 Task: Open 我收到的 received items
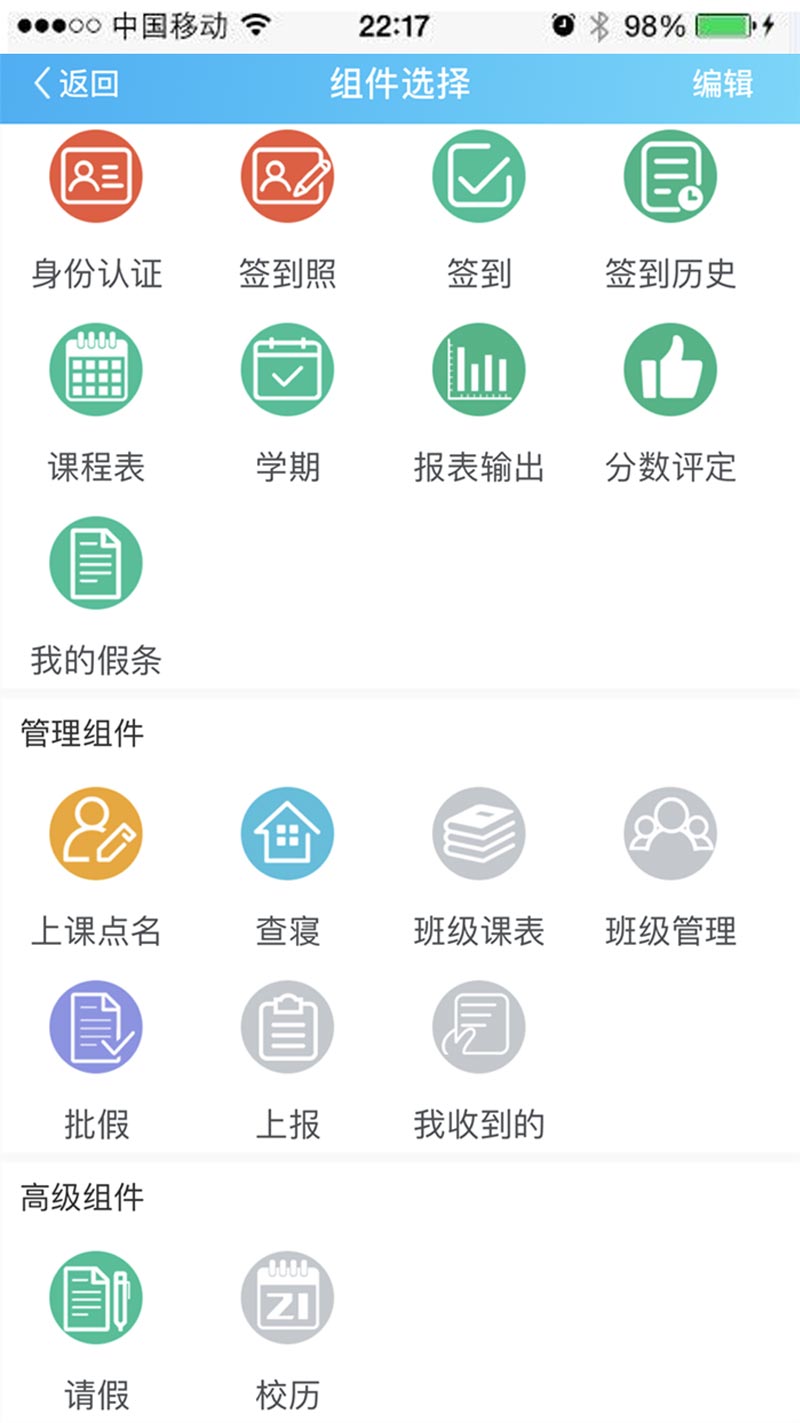(479, 1026)
